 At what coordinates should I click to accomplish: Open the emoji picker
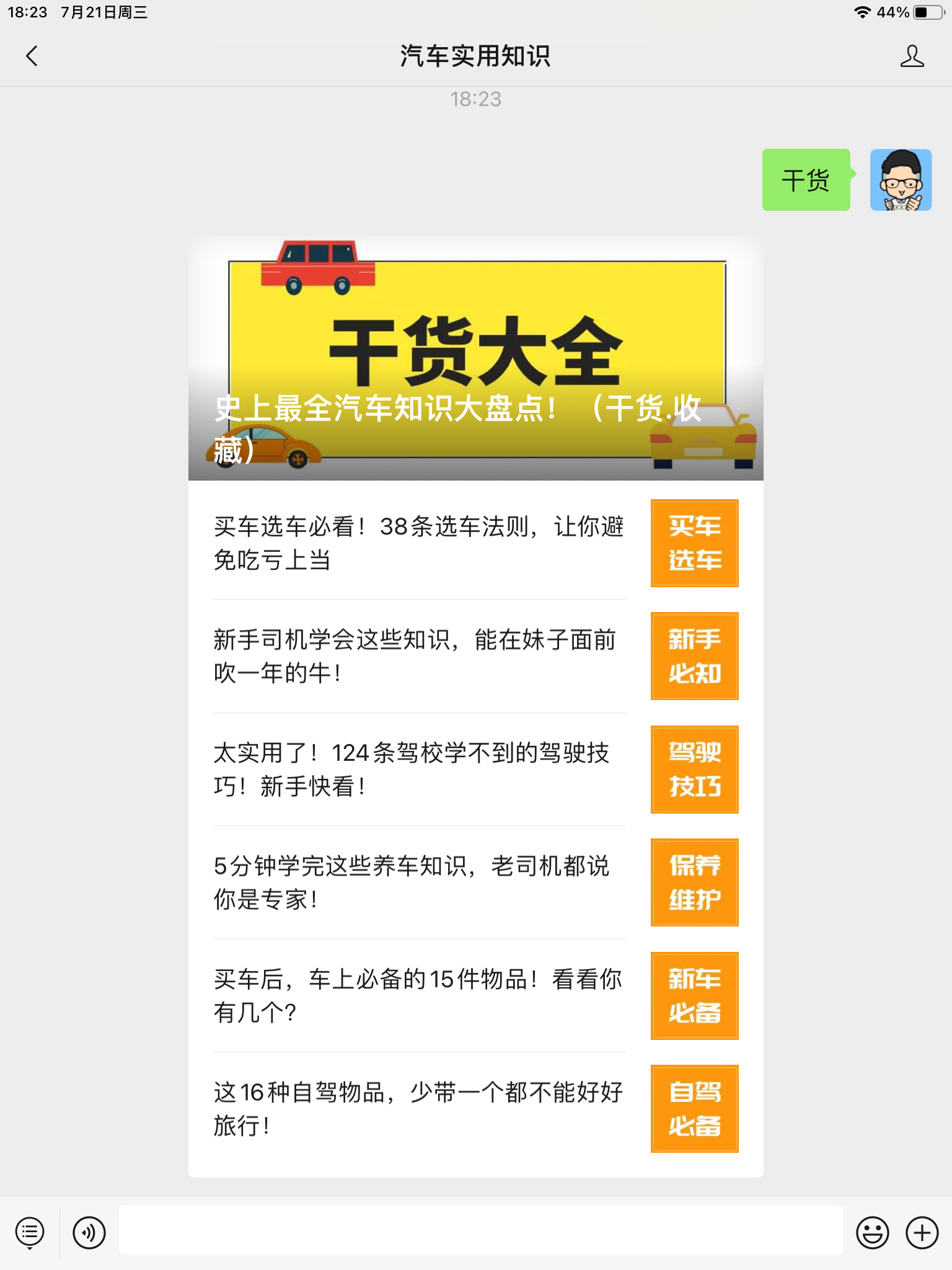point(872,1232)
